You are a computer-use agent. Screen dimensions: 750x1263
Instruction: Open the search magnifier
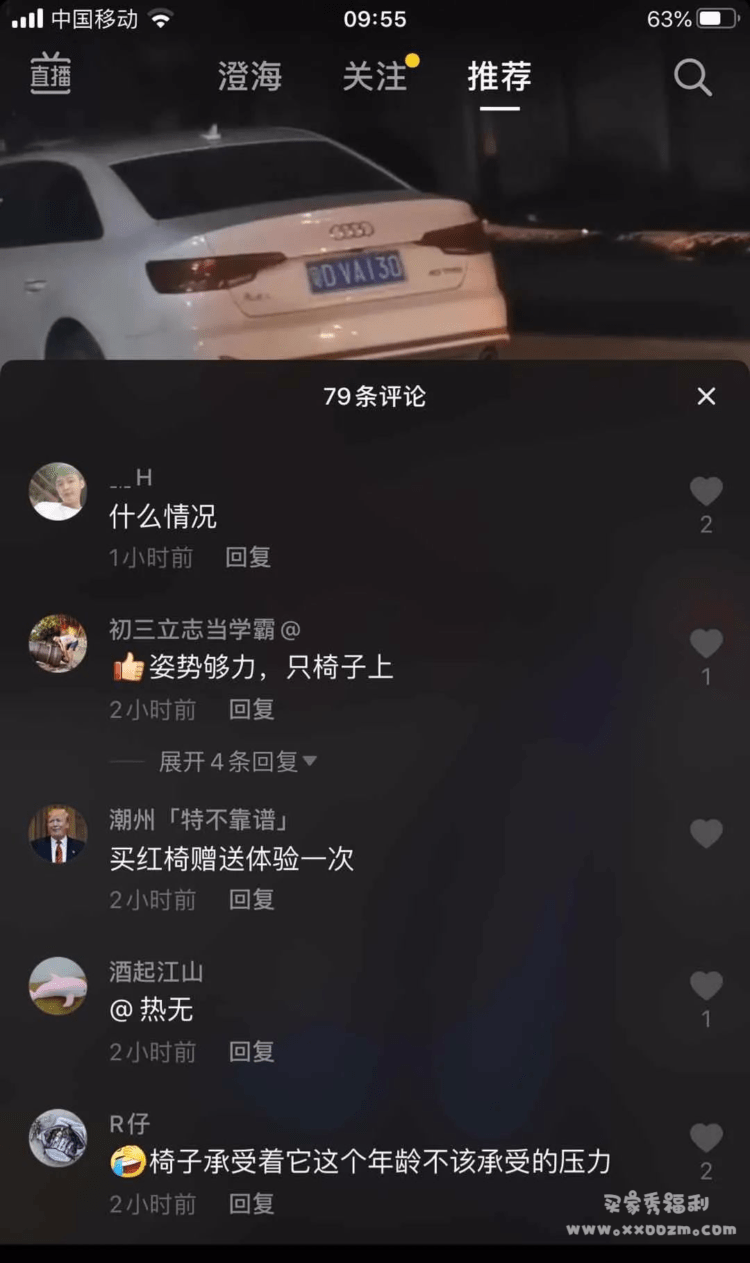tap(692, 76)
